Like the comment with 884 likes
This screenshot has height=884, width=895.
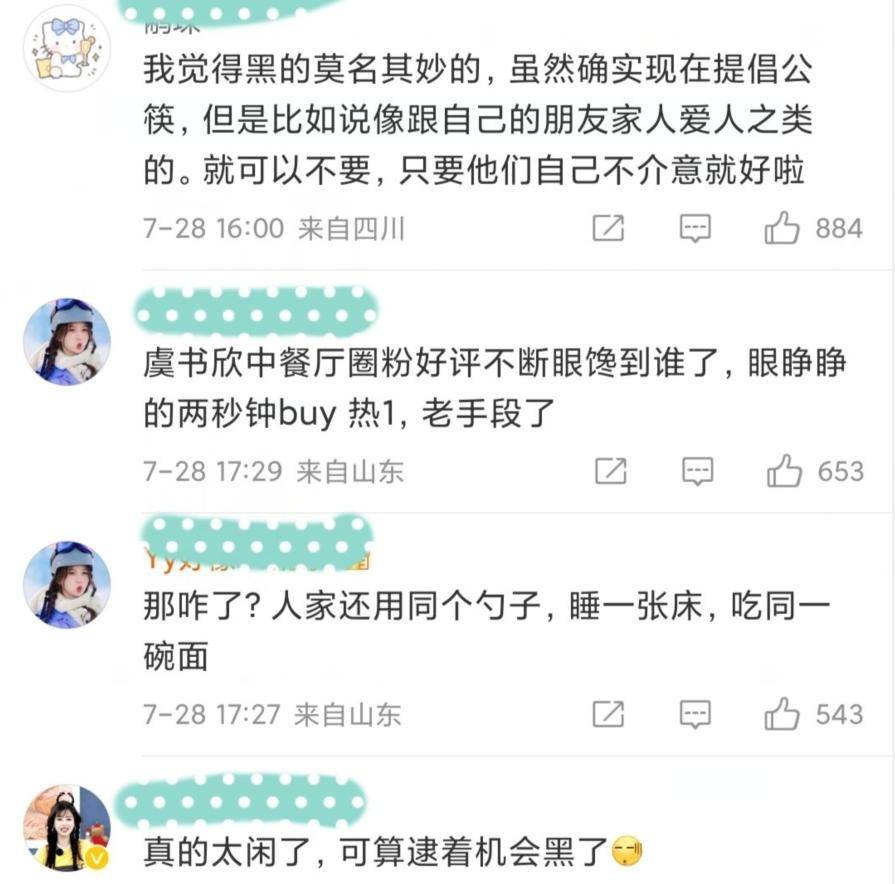(x=782, y=229)
